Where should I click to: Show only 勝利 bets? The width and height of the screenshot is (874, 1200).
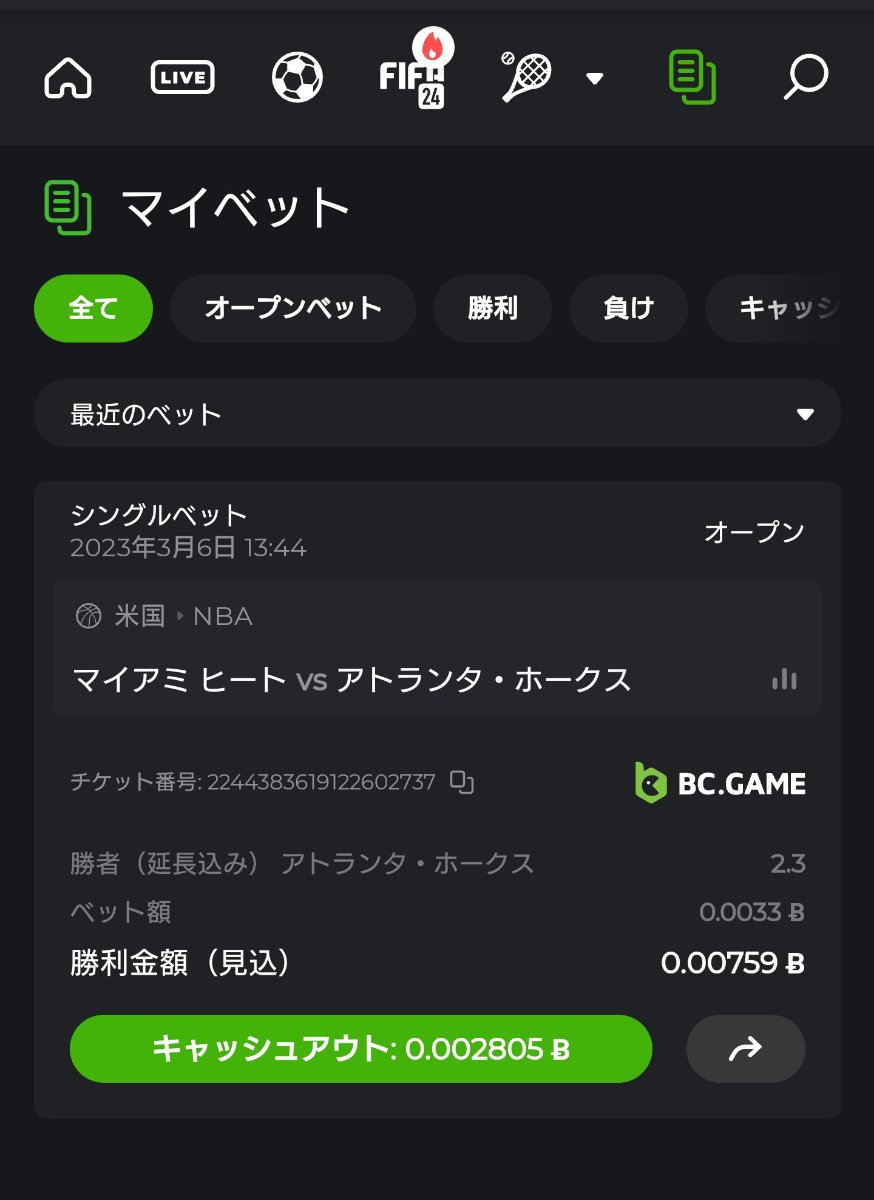492,309
